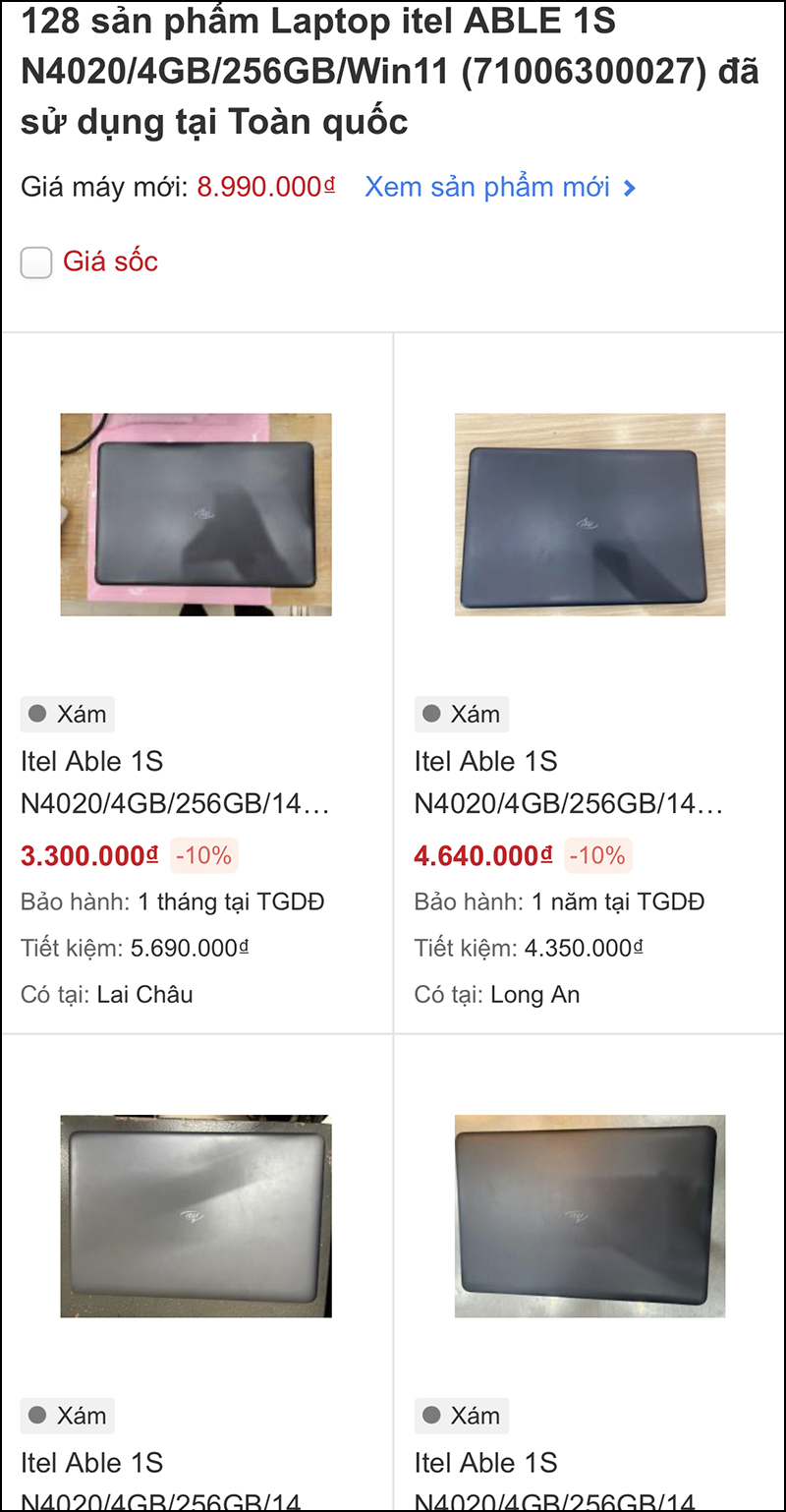Click the 4.640.000đ price of Long An product
786x1512 pixels.
click(481, 855)
